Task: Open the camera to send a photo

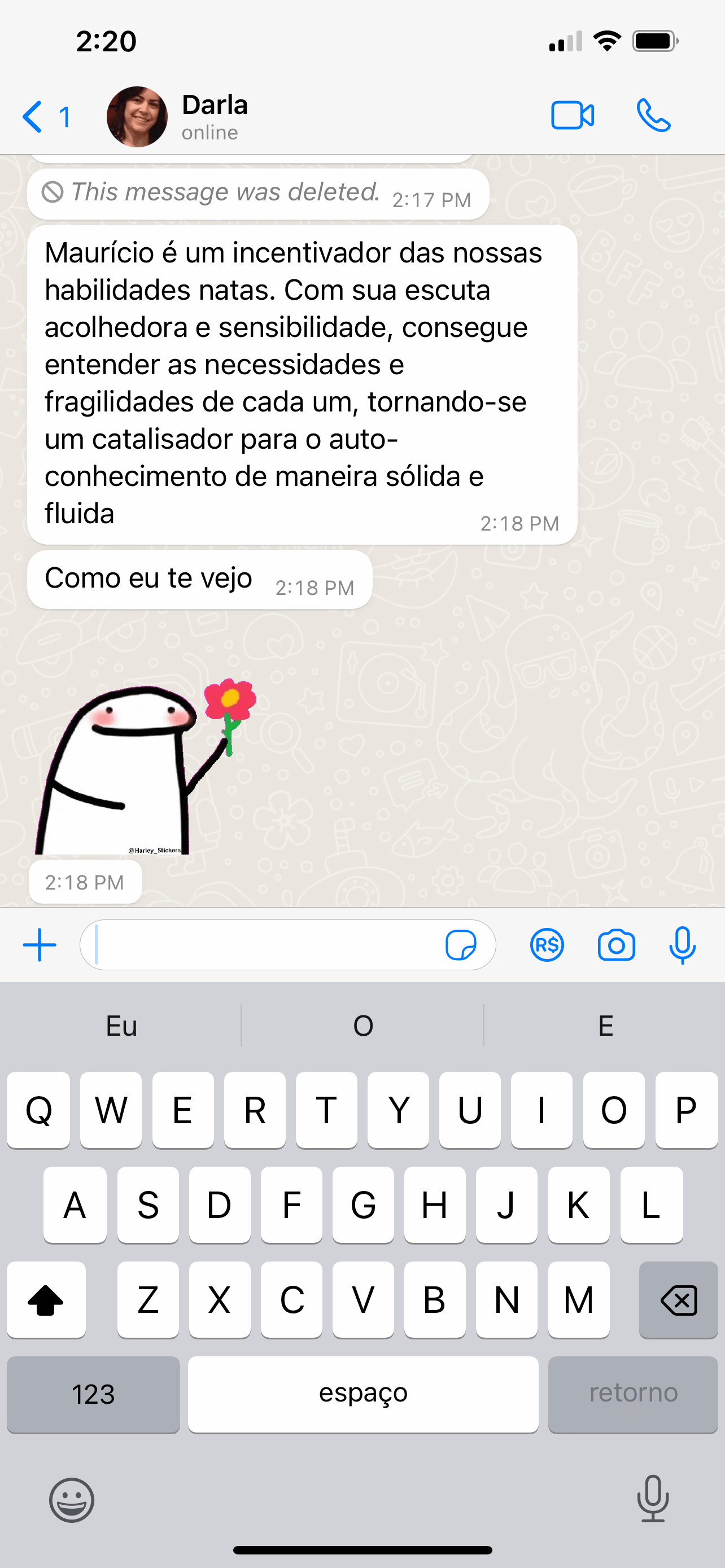Action: pos(616,945)
